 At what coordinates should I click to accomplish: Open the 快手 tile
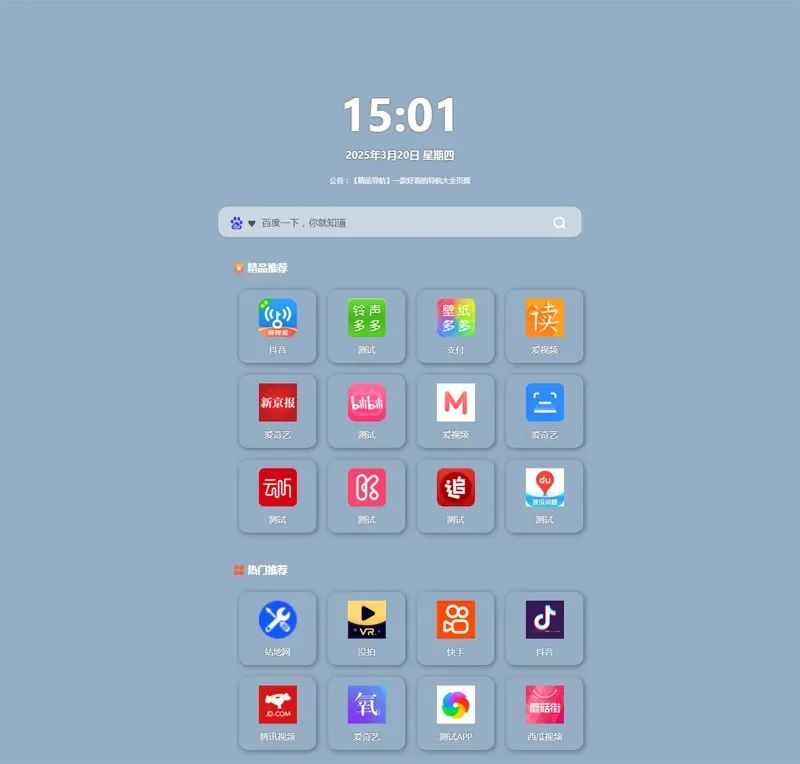[455, 627]
